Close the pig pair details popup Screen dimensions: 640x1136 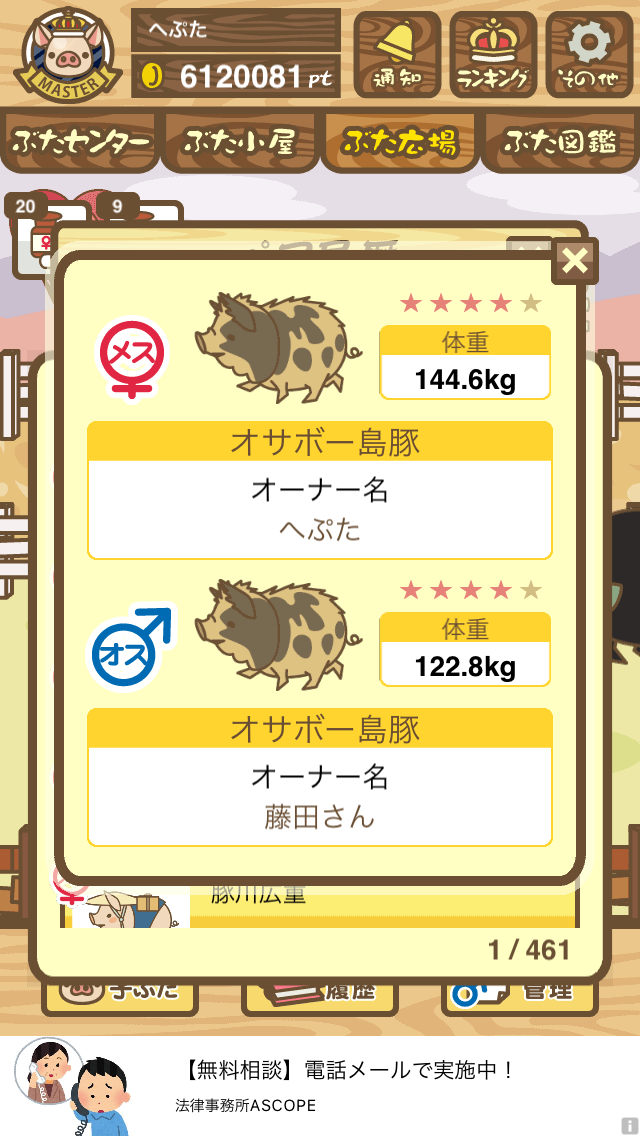coord(575,262)
